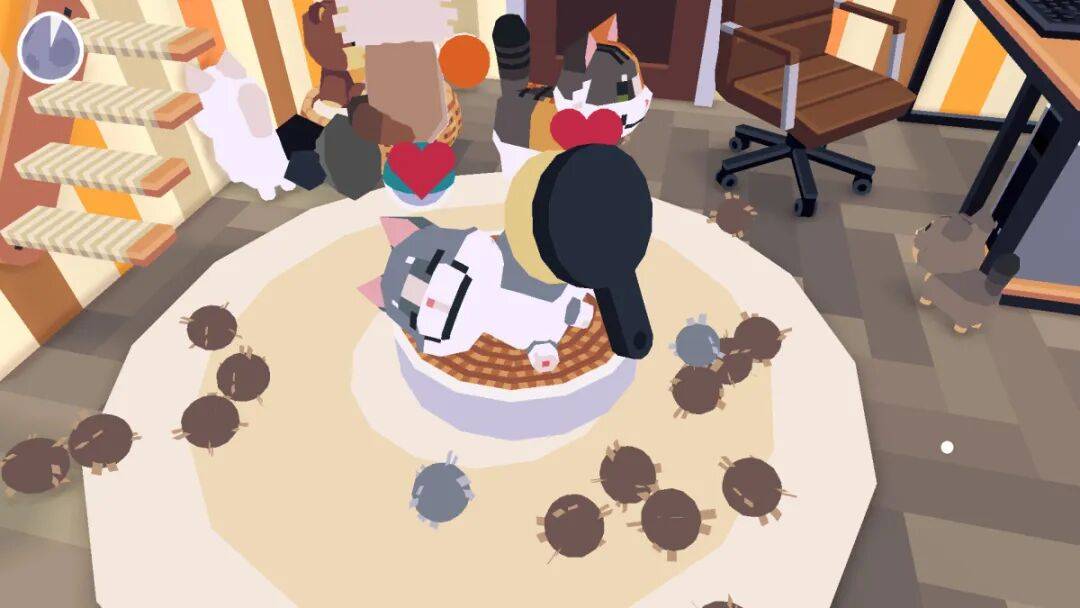This screenshot has width=1080, height=608.
Task: Tap the heart above the calico cat
Action: click(586, 128)
